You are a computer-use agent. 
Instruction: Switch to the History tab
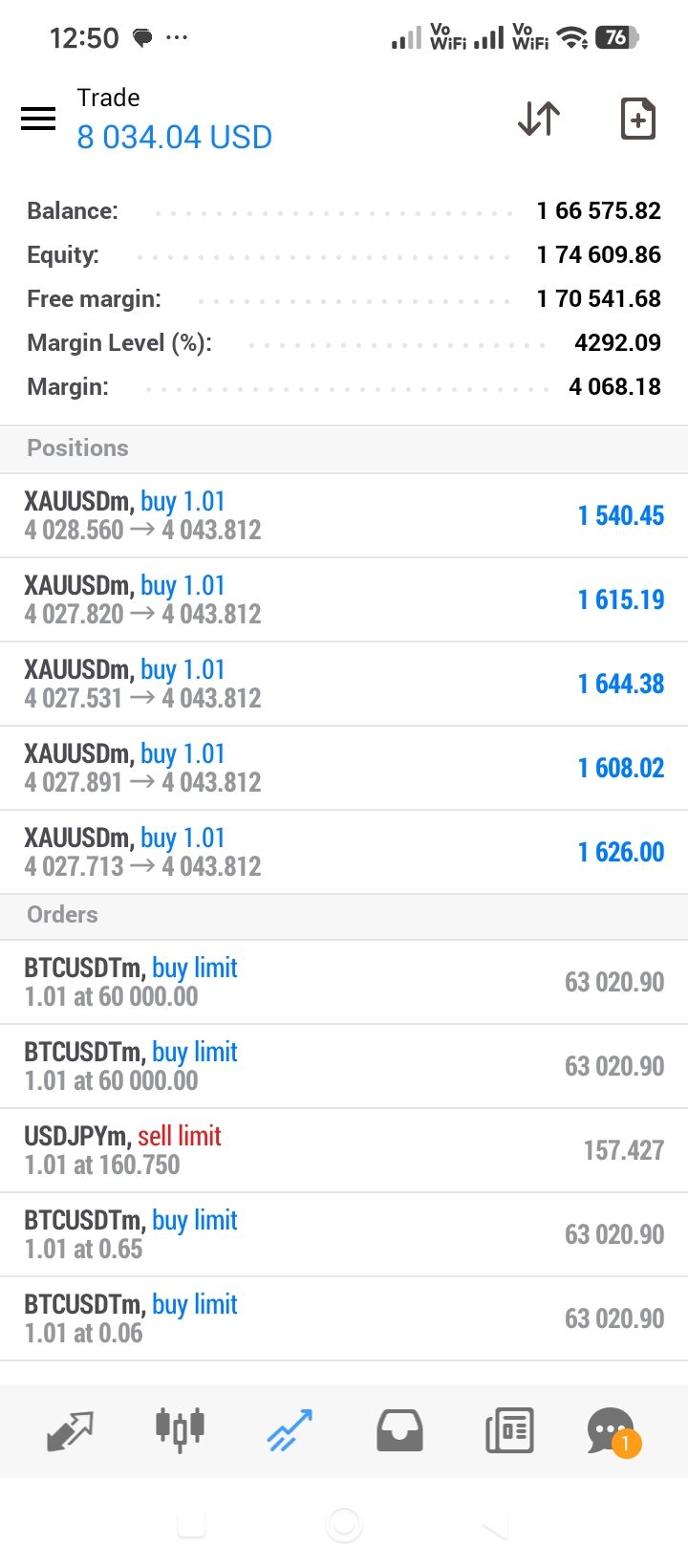pyautogui.click(x=399, y=1431)
